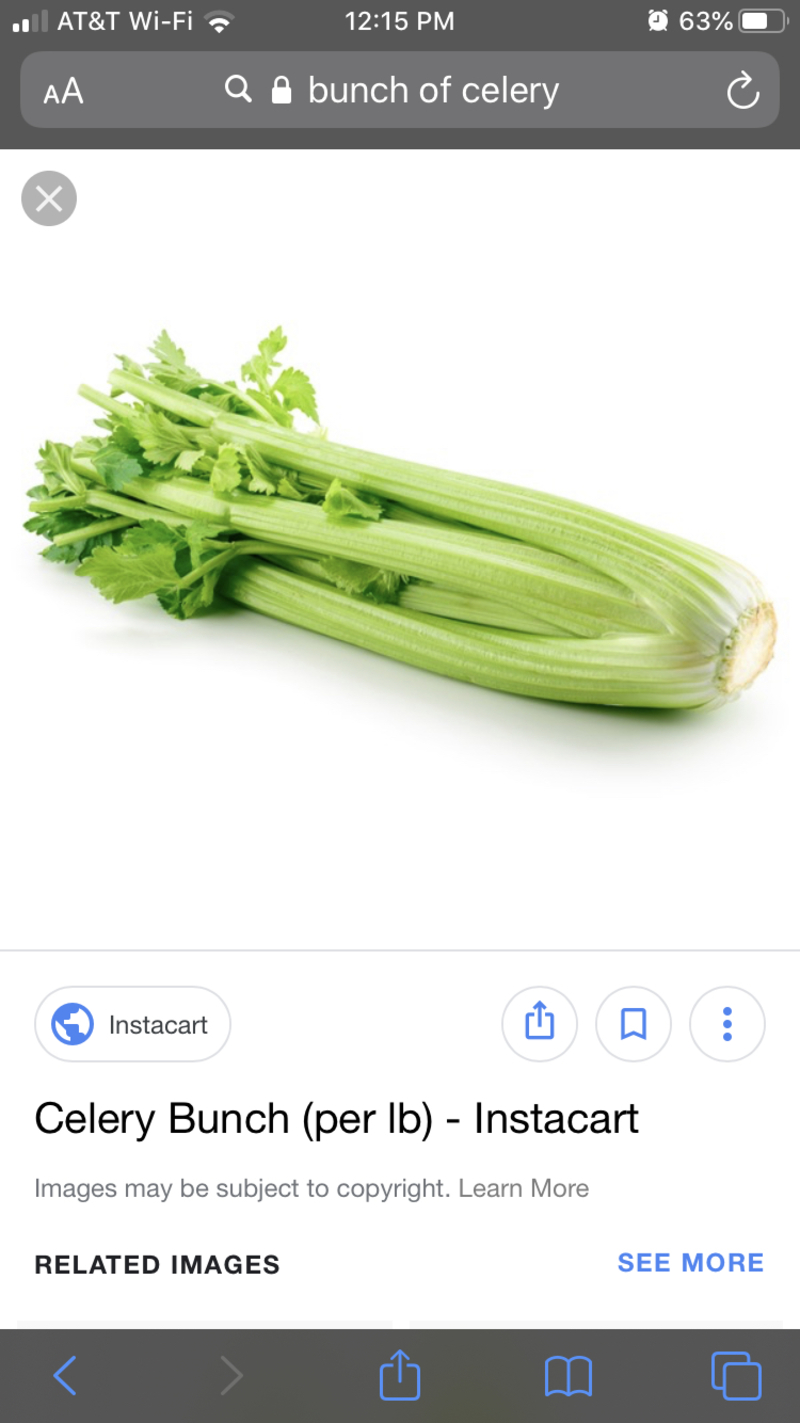Visit the Instacart source chip
This screenshot has height=1423, width=800.
click(133, 1024)
